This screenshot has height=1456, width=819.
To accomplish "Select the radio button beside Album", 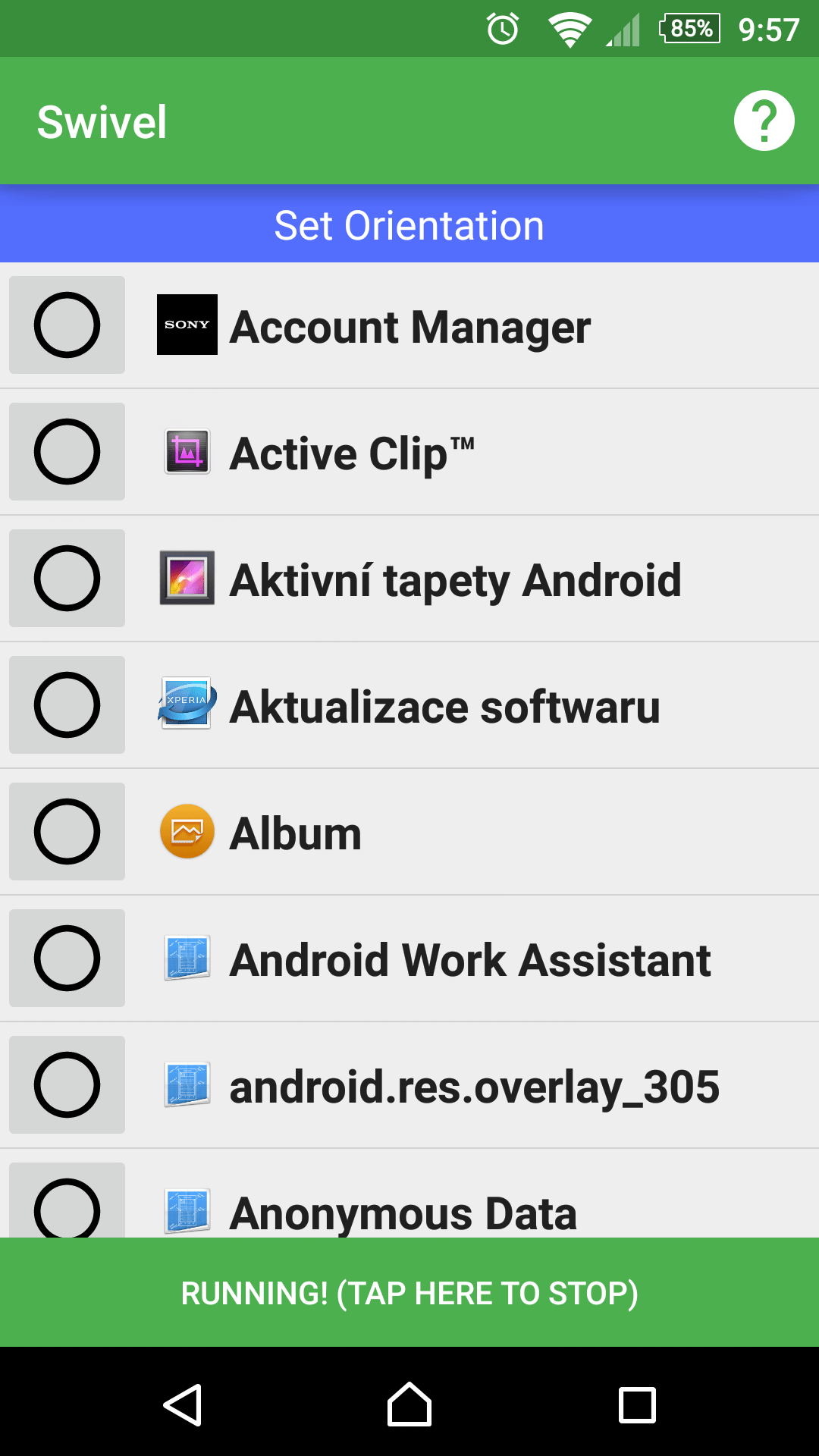I will click(x=67, y=831).
